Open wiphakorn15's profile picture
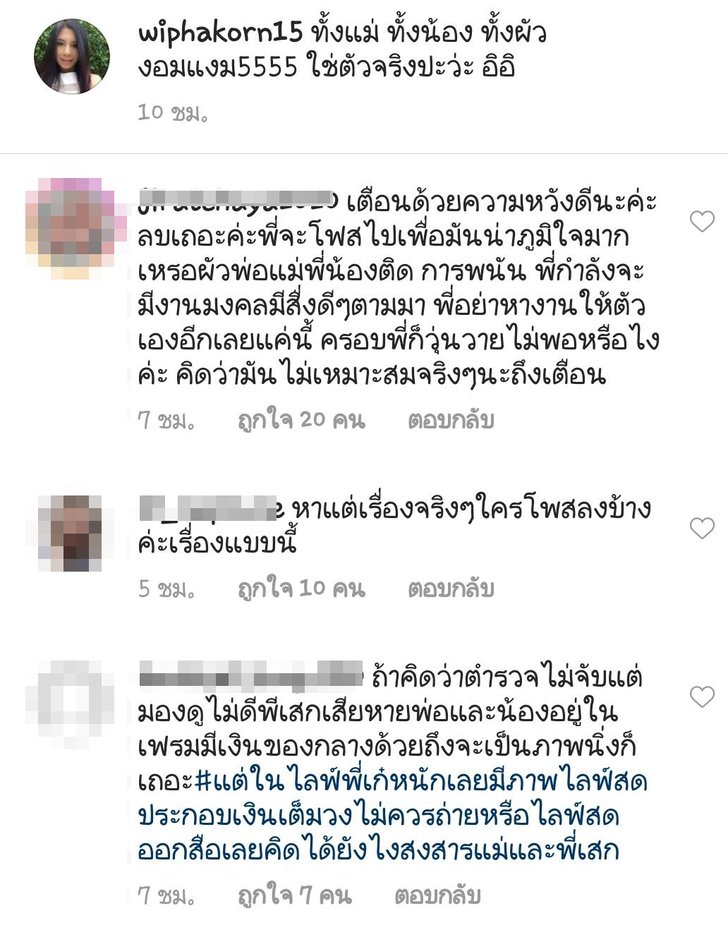Viewport: 728px width, 938px height. pos(72,55)
